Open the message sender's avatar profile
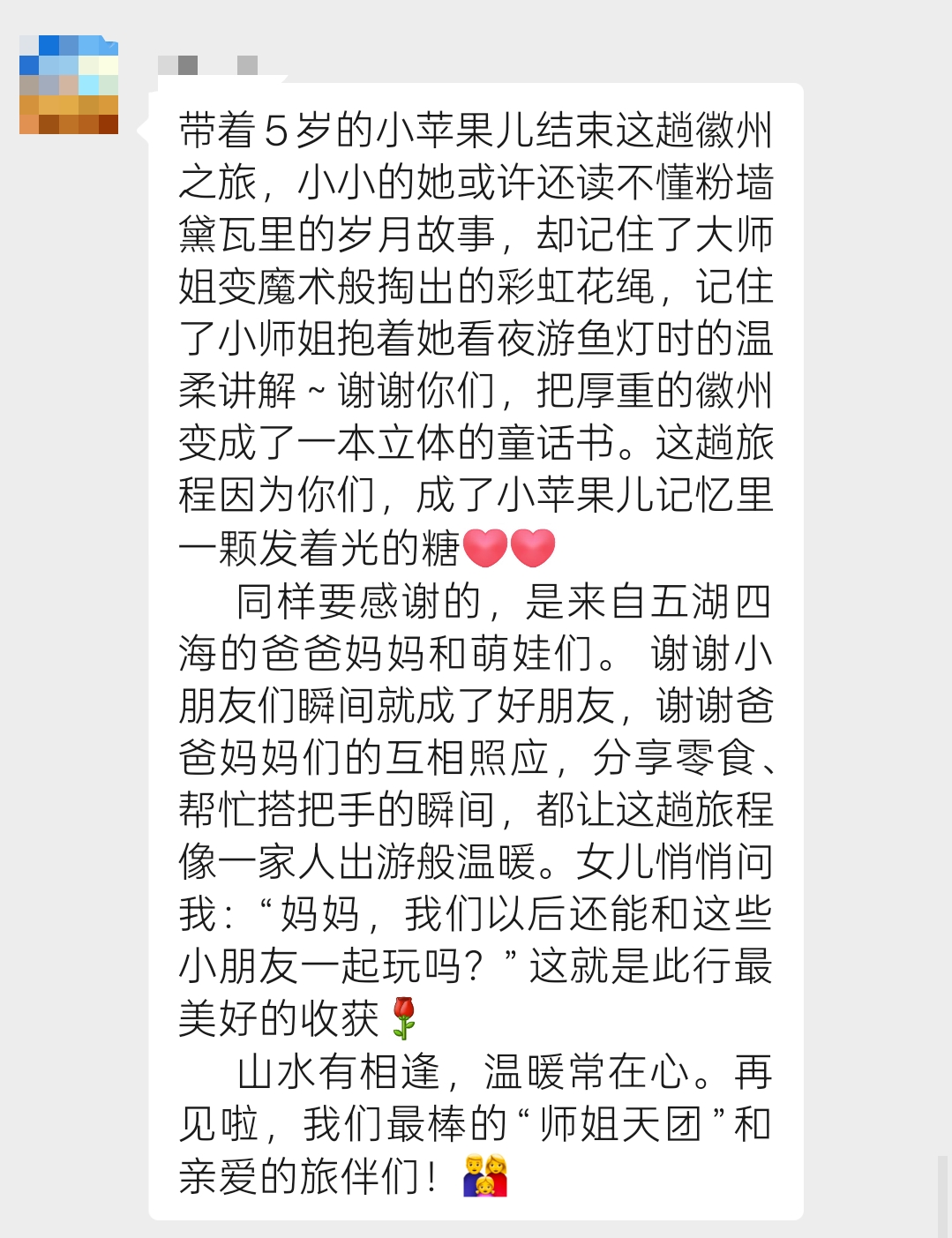This screenshot has height=1238, width=952. pos(69,85)
